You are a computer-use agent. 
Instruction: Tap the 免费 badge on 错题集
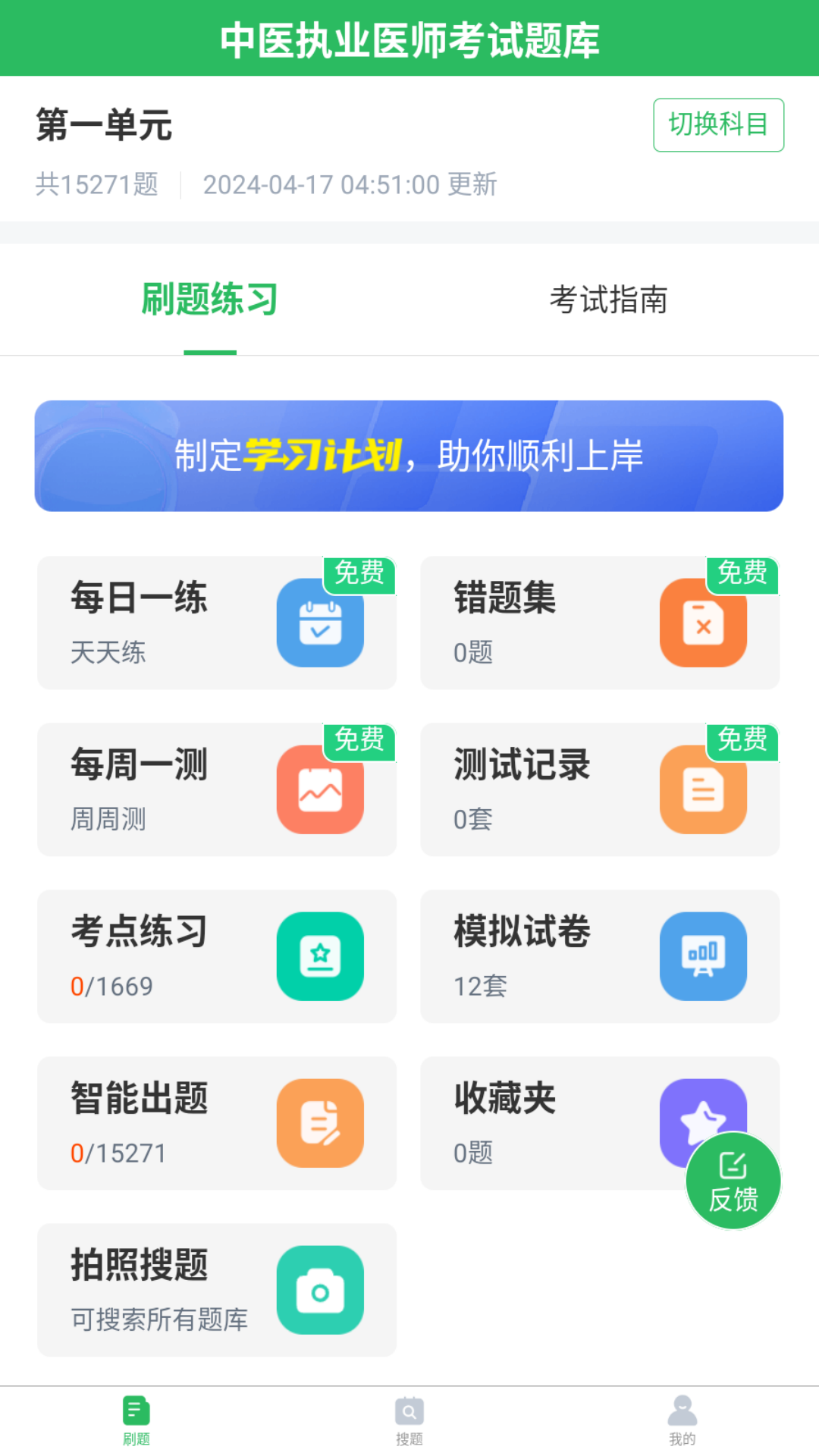click(x=742, y=574)
